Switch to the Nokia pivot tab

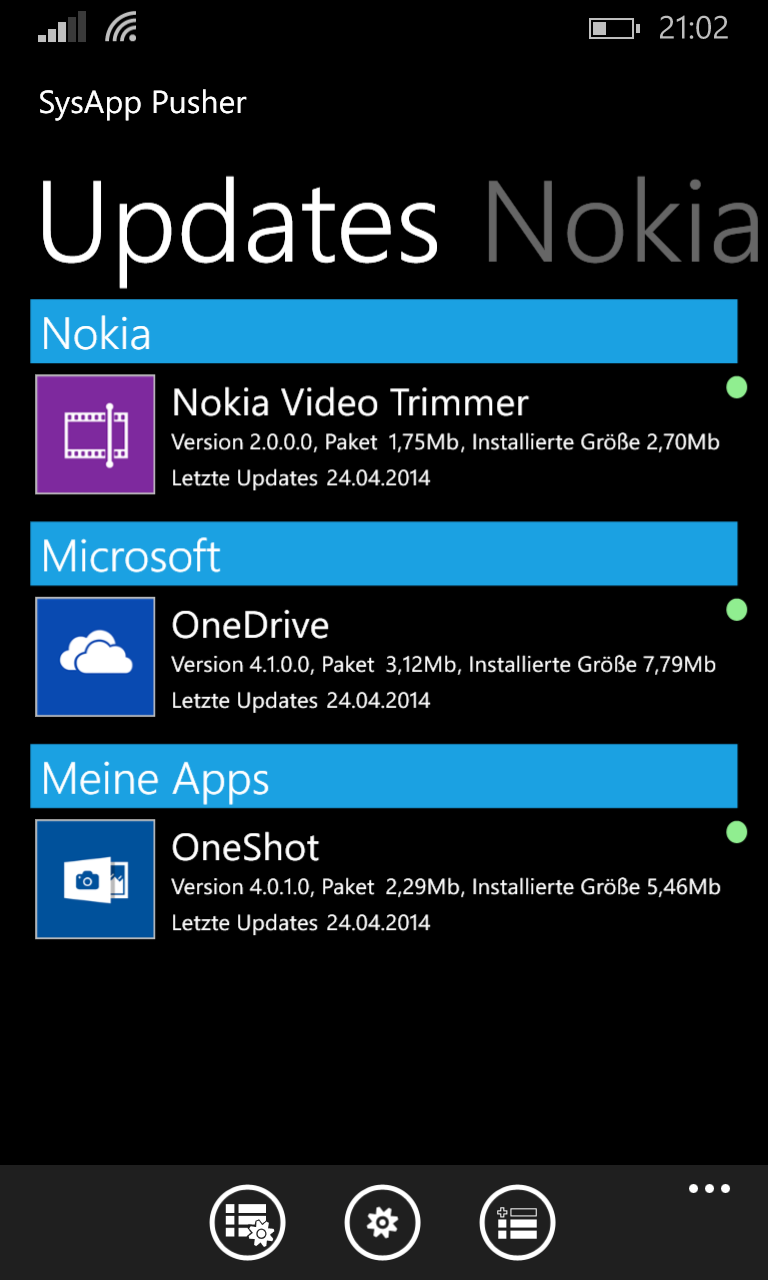pos(620,222)
